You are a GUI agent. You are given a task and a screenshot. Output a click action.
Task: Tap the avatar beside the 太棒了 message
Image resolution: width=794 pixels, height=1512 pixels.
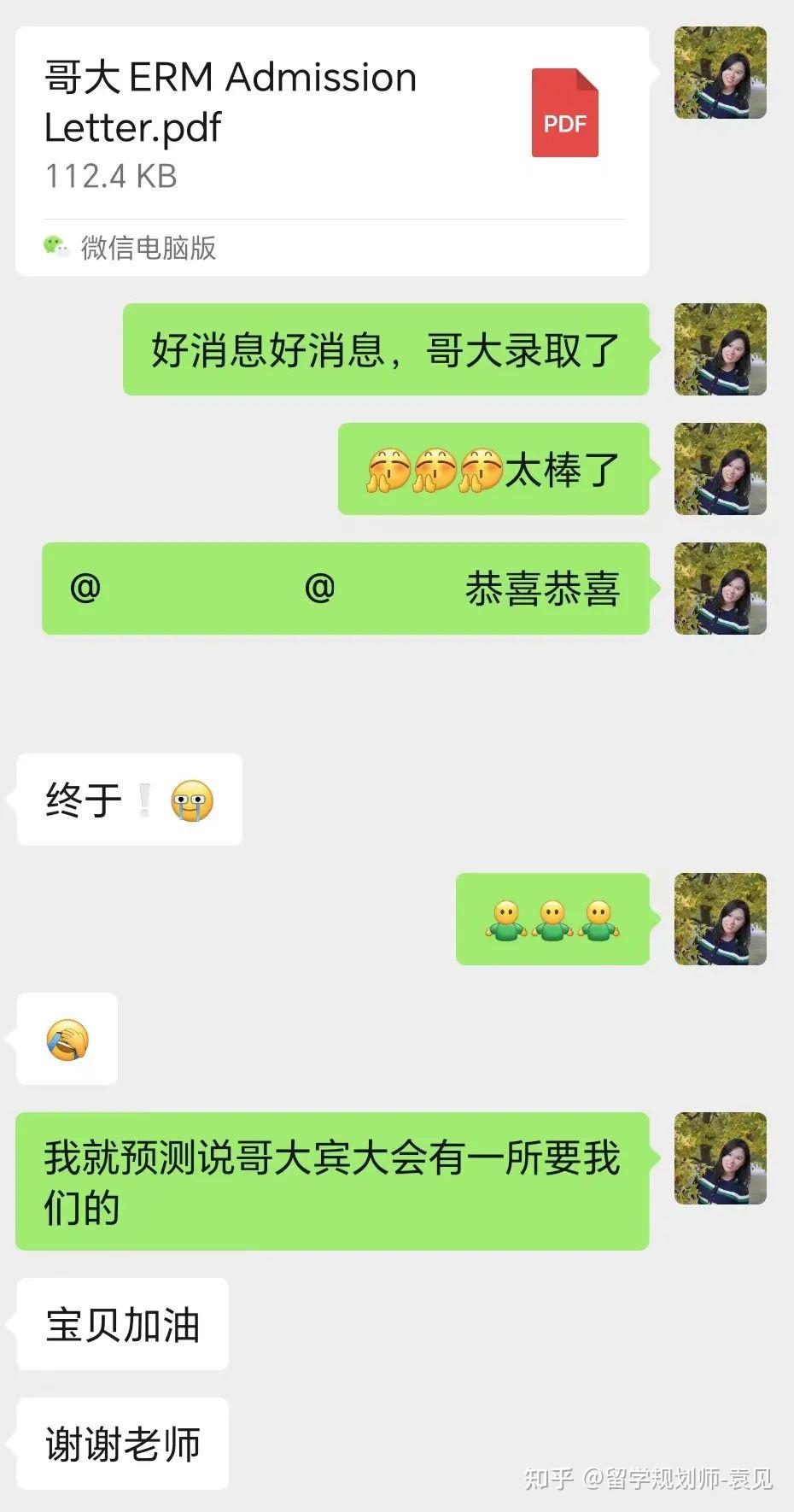(721, 469)
